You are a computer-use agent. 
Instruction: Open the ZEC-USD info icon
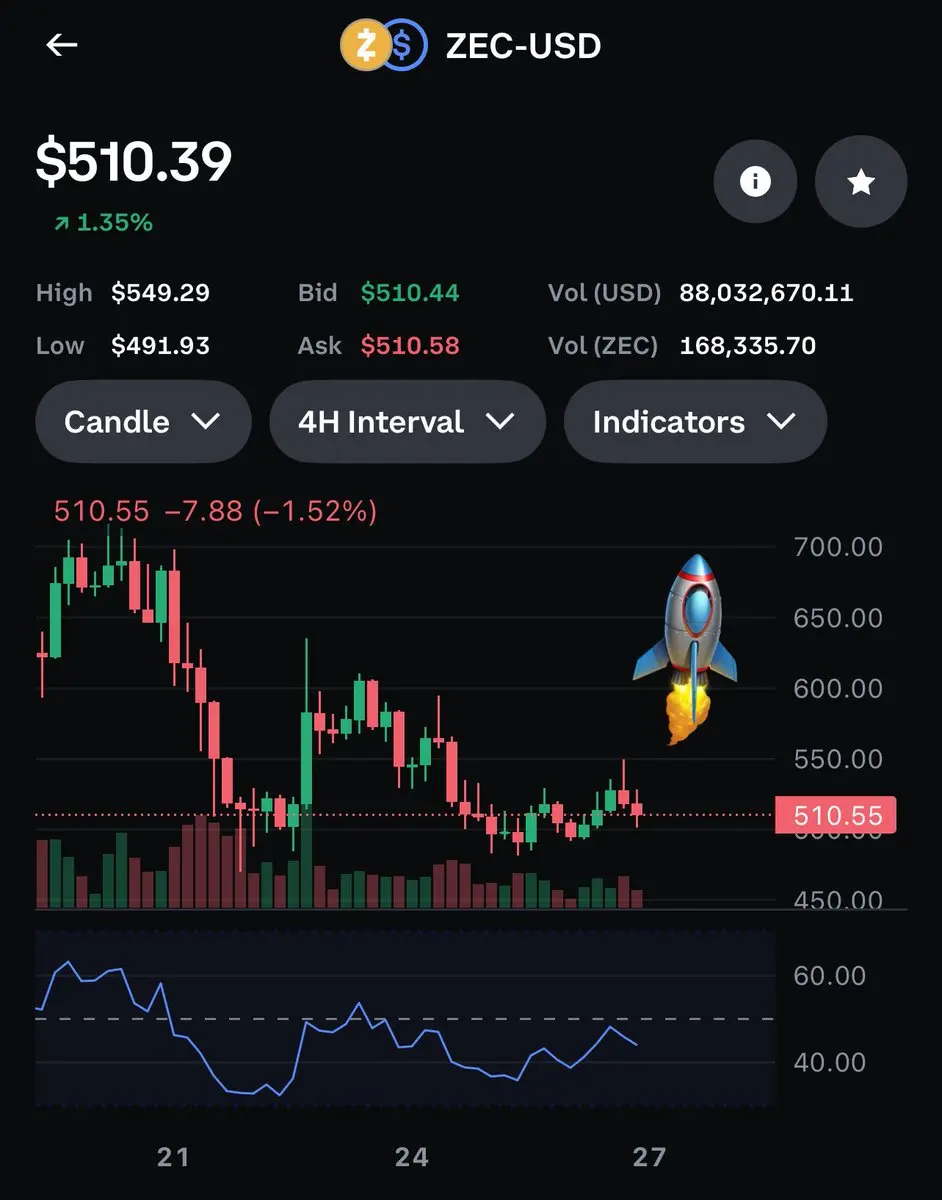[755, 182]
